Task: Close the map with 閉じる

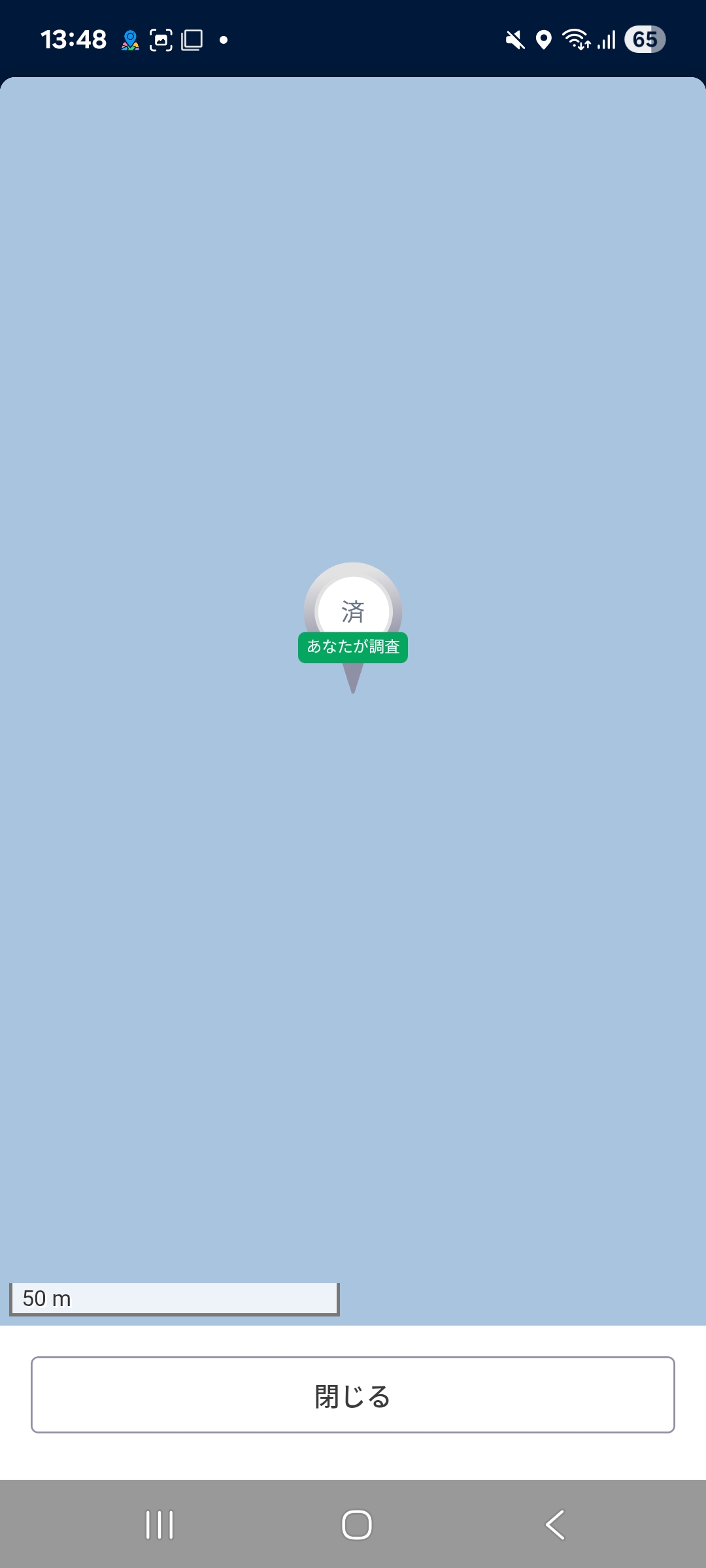Action: (353, 1395)
